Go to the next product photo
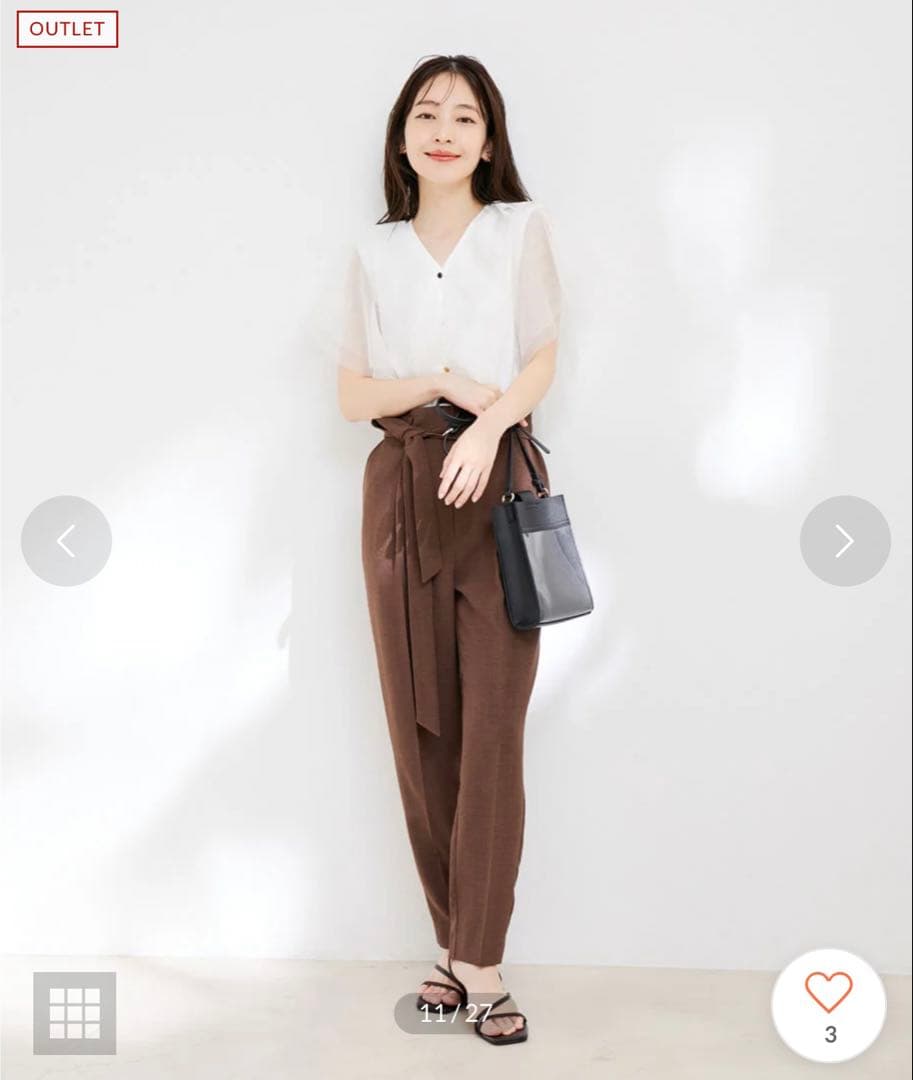 [x=845, y=541]
